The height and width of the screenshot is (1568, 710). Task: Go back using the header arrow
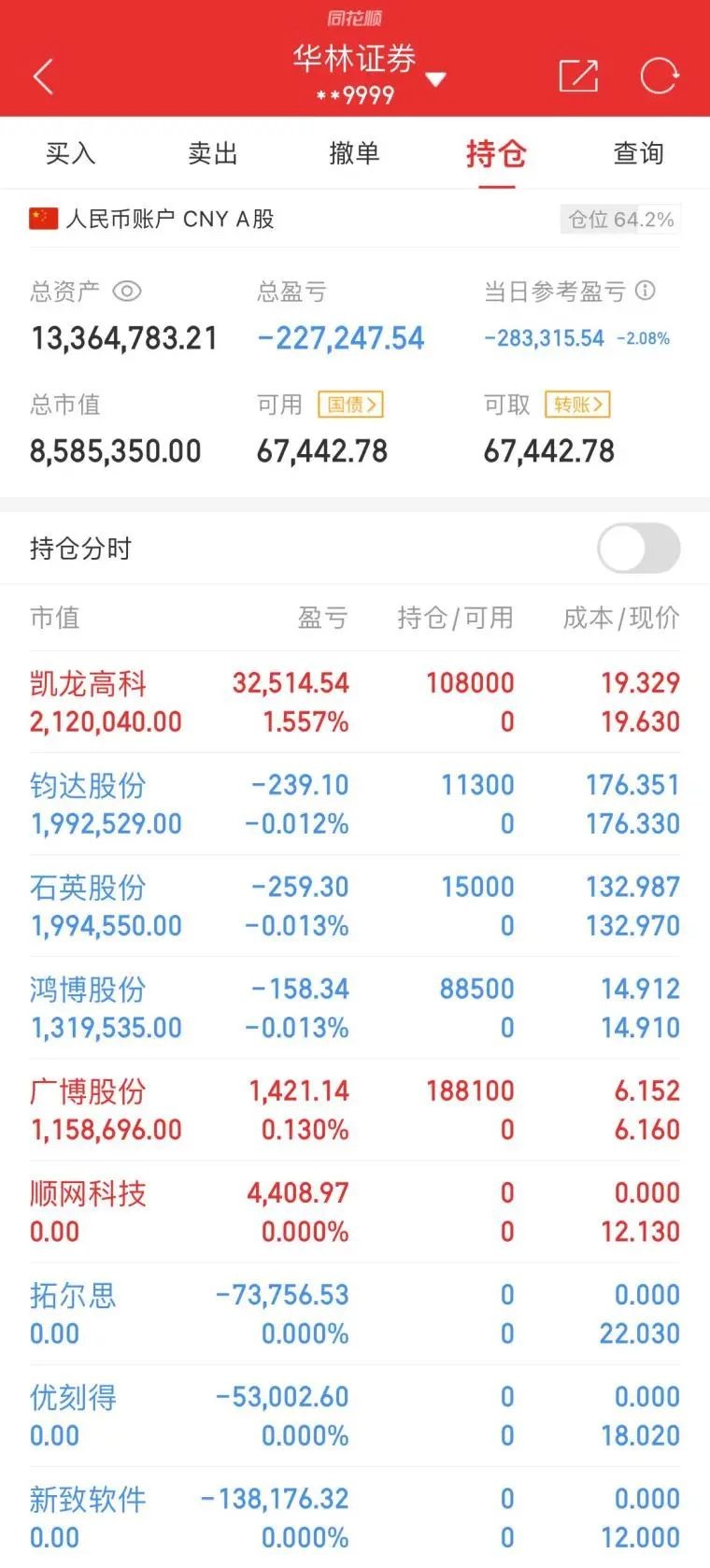(x=44, y=77)
